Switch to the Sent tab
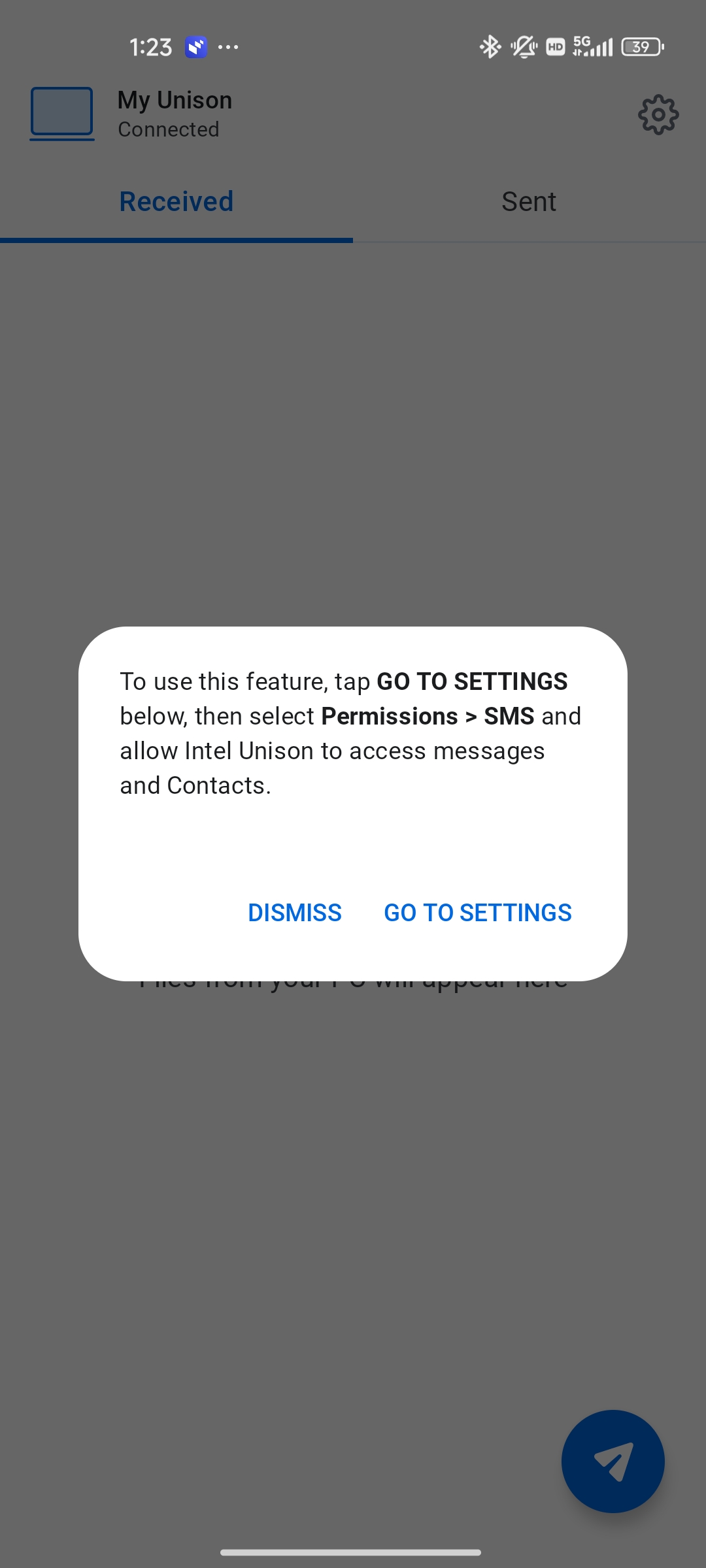 coord(529,201)
